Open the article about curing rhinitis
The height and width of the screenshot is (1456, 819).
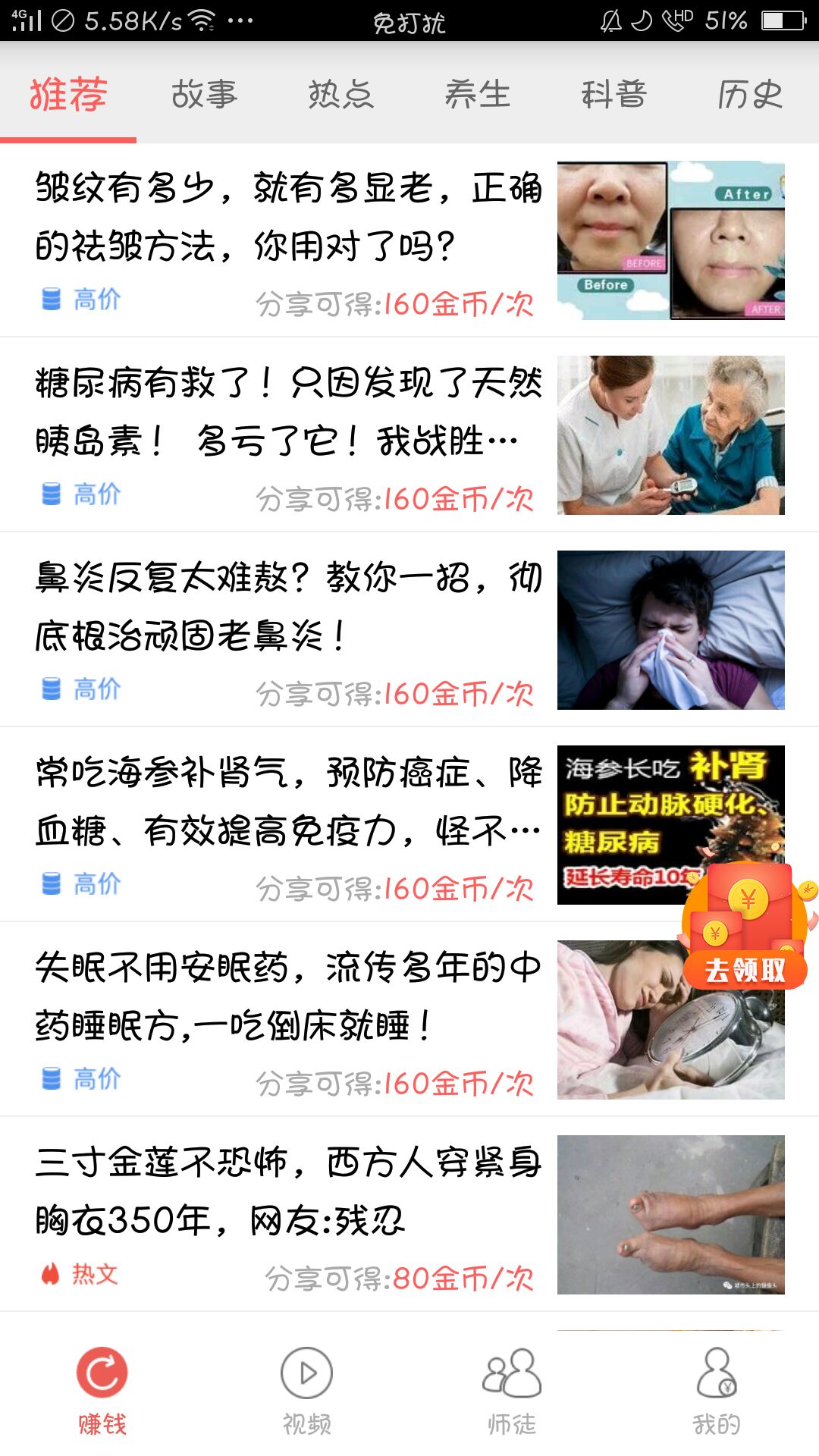[x=288, y=607]
